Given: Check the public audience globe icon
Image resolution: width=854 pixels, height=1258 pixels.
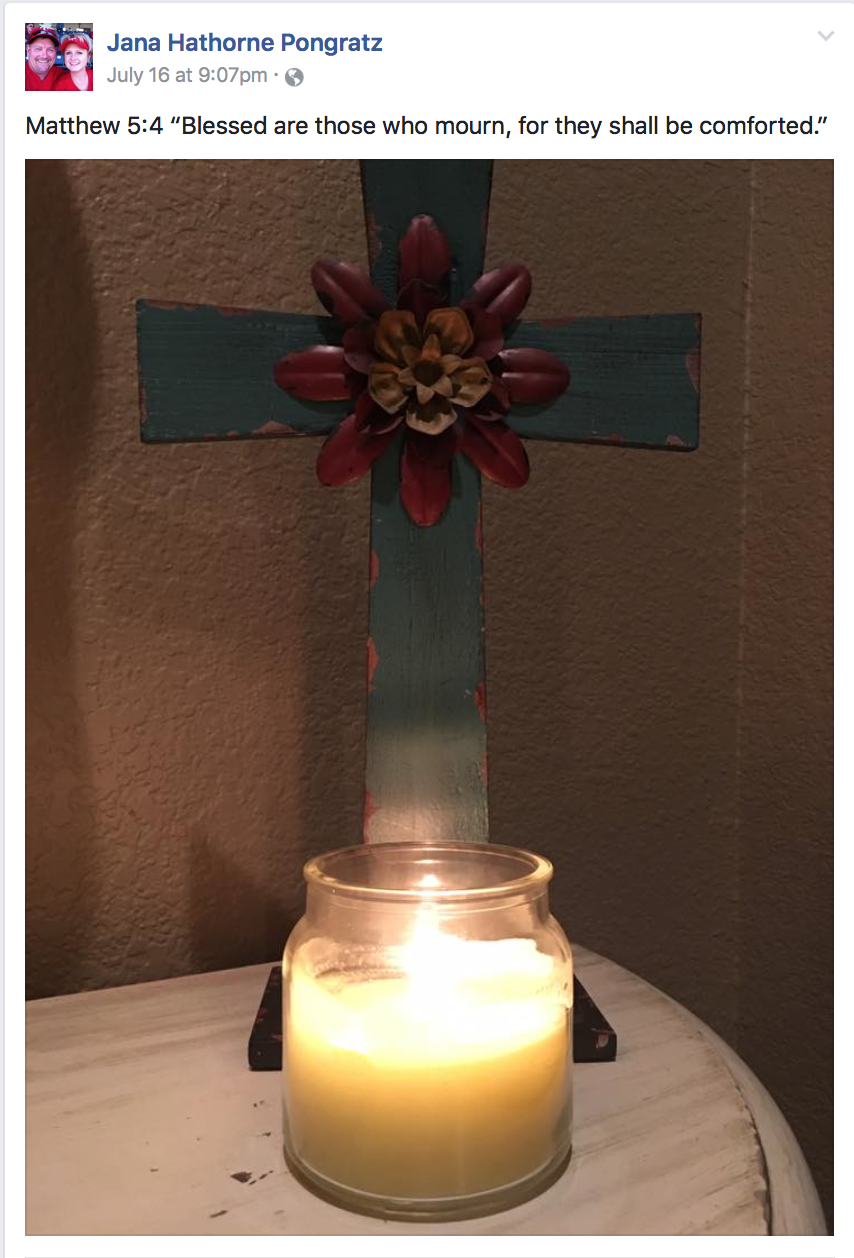Looking at the screenshot, I should [295, 77].
